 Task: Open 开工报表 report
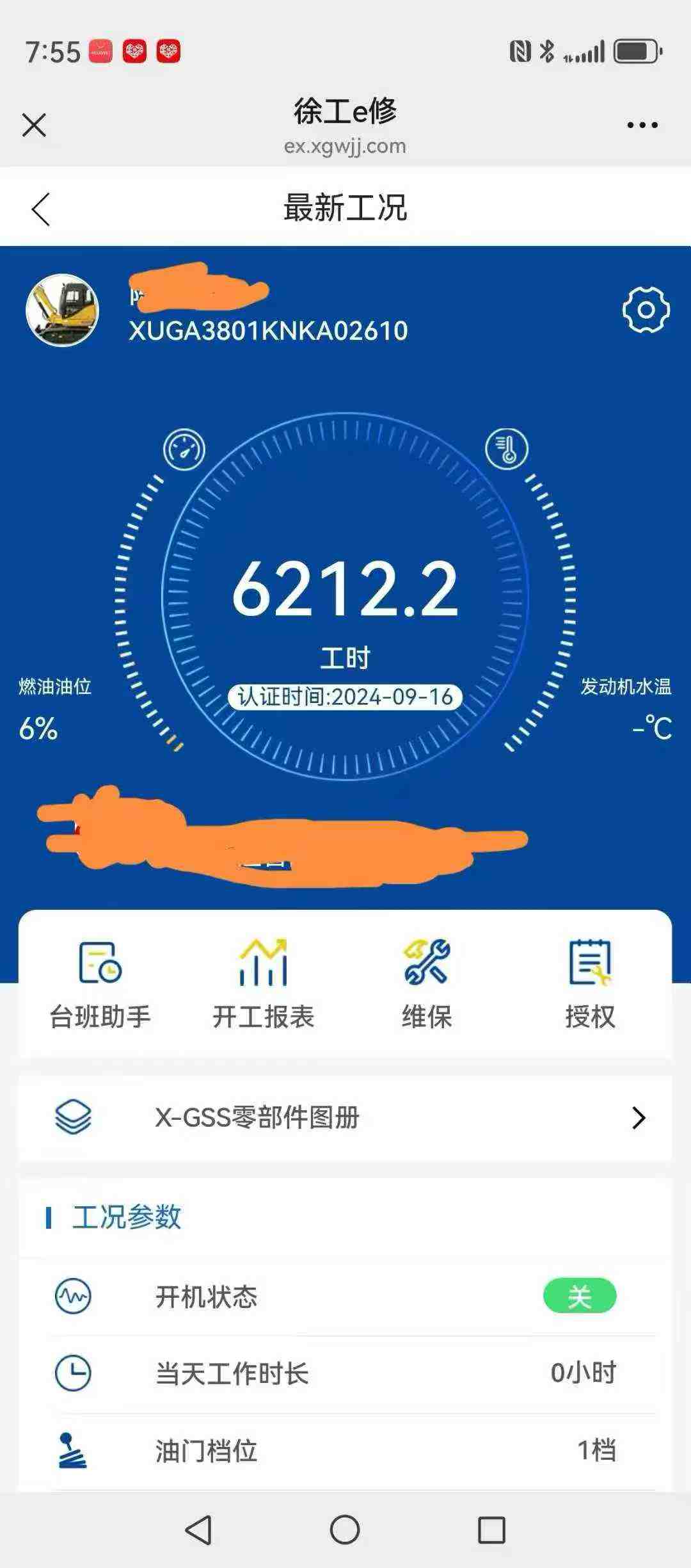coord(263,984)
